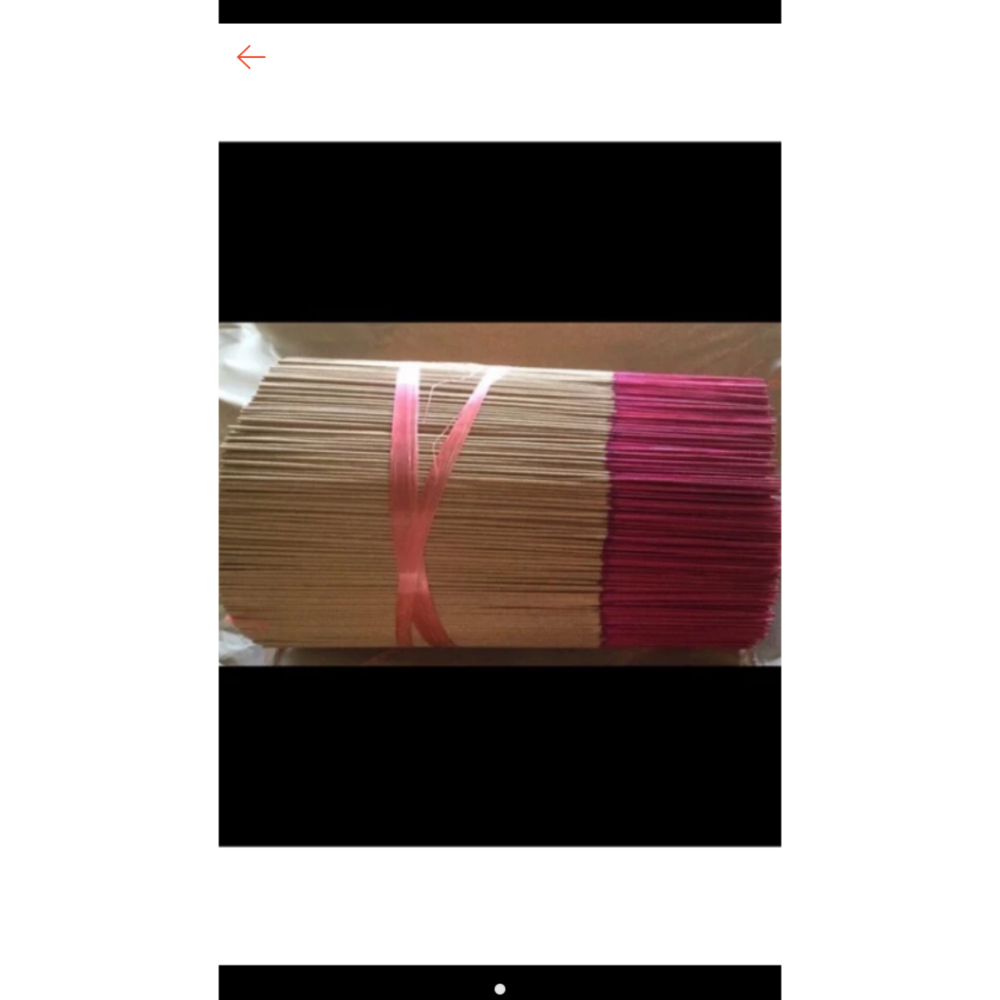Tap the page indicator dot
Image resolution: width=1000 pixels, height=1000 pixels.
click(x=500, y=988)
